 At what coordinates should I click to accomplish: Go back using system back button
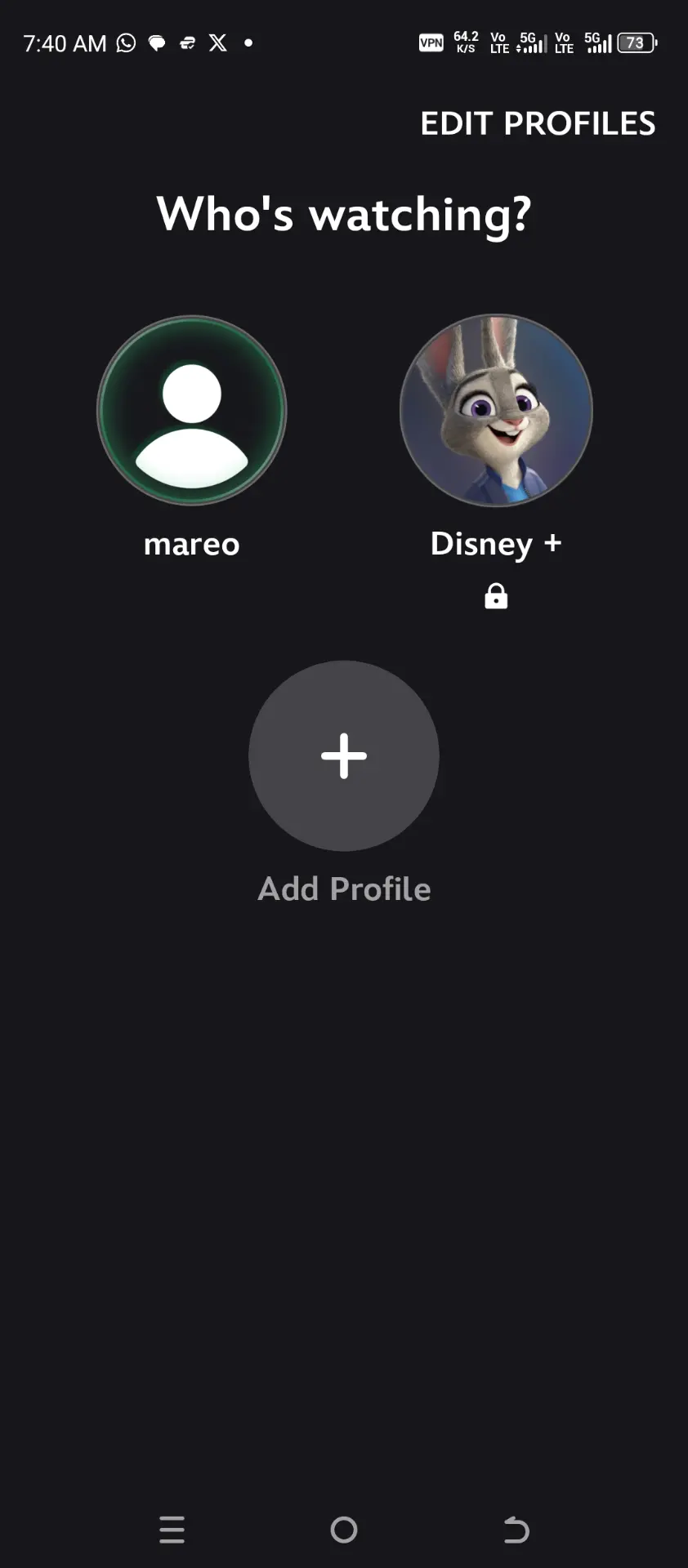516,1530
